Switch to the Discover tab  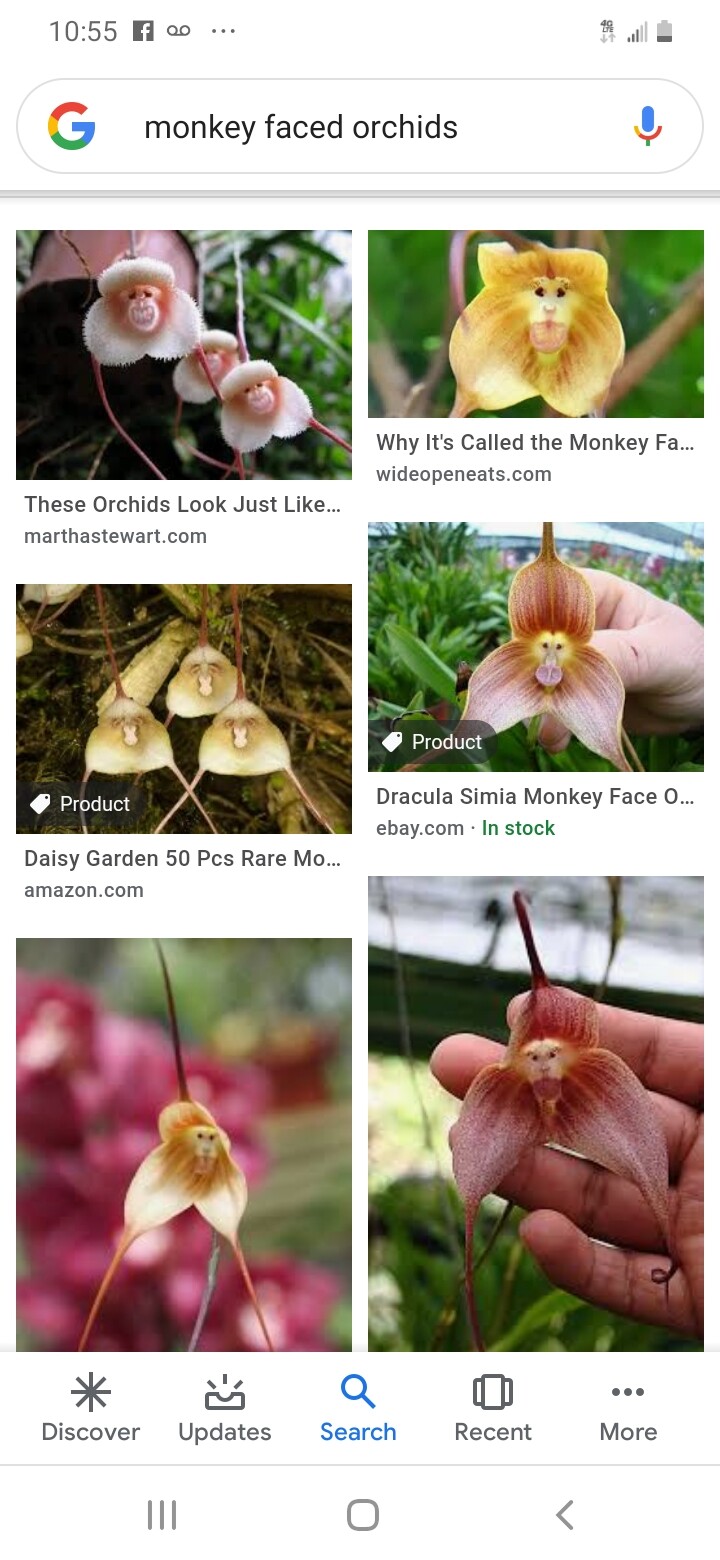[91, 1408]
